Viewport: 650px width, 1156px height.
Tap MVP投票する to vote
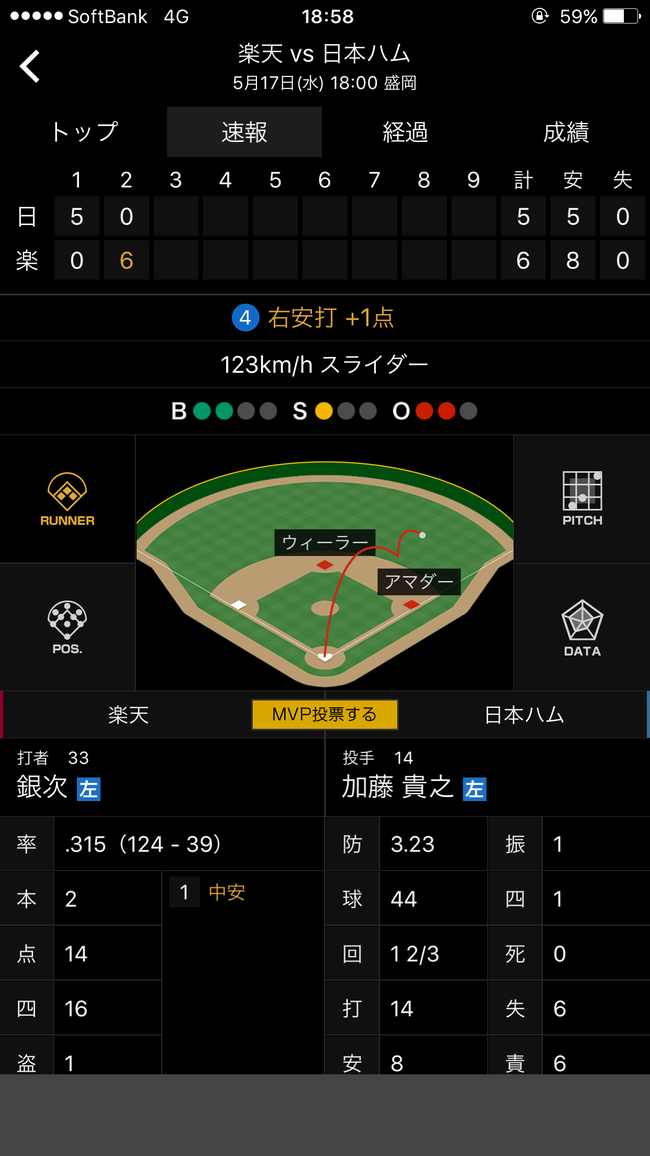pyautogui.click(x=325, y=714)
